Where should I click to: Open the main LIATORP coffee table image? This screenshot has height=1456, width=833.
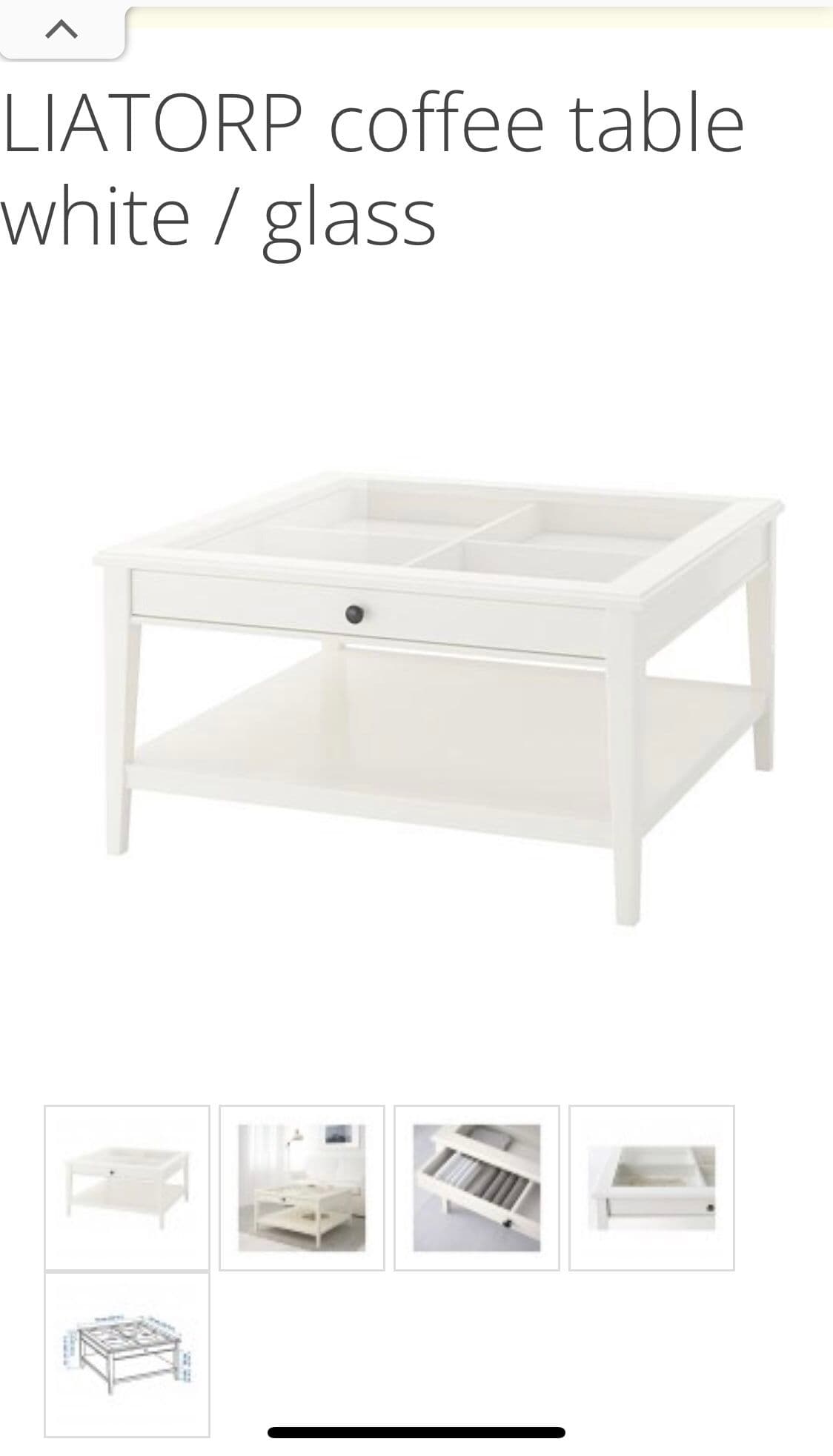click(x=437, y=697)
